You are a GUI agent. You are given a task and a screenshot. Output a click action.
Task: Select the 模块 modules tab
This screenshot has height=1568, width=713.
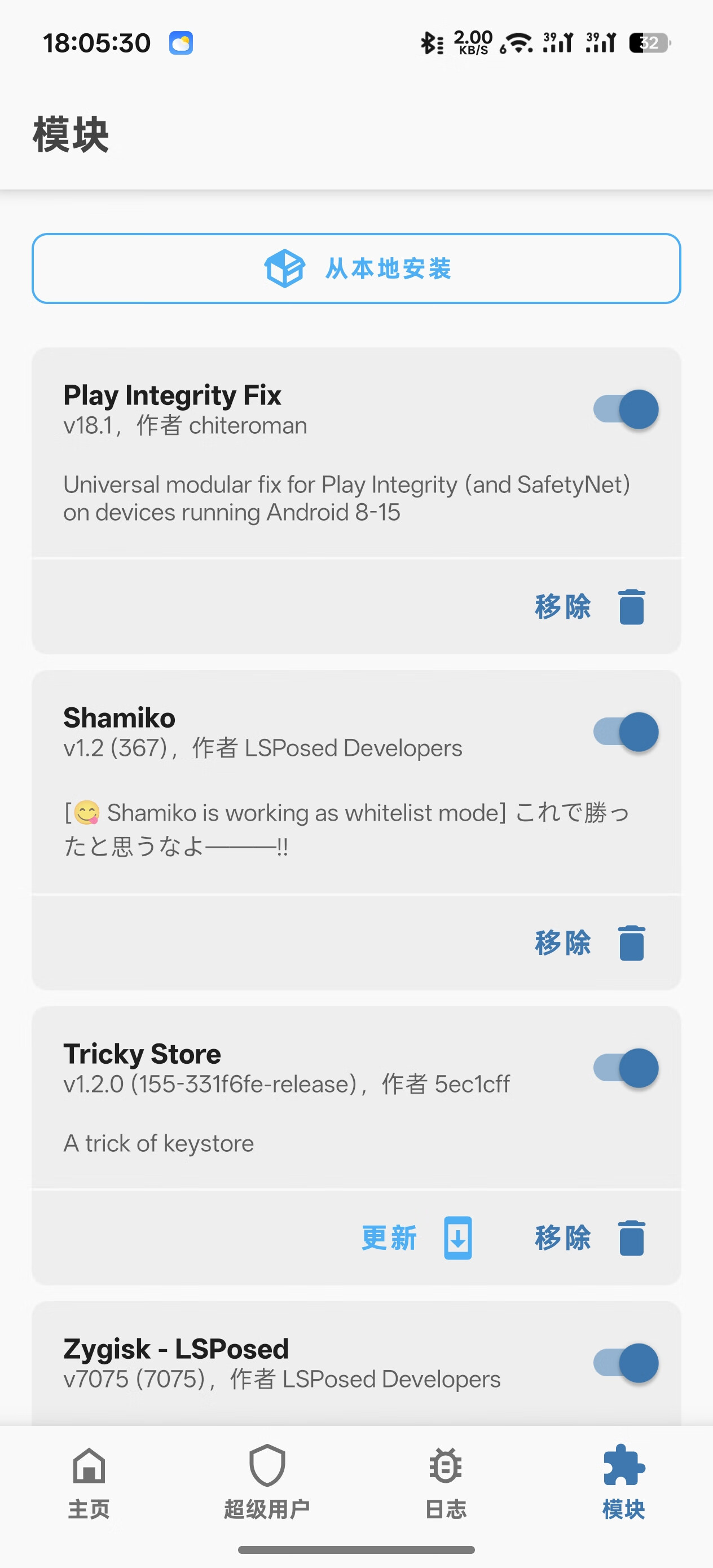click(623, 1482)
